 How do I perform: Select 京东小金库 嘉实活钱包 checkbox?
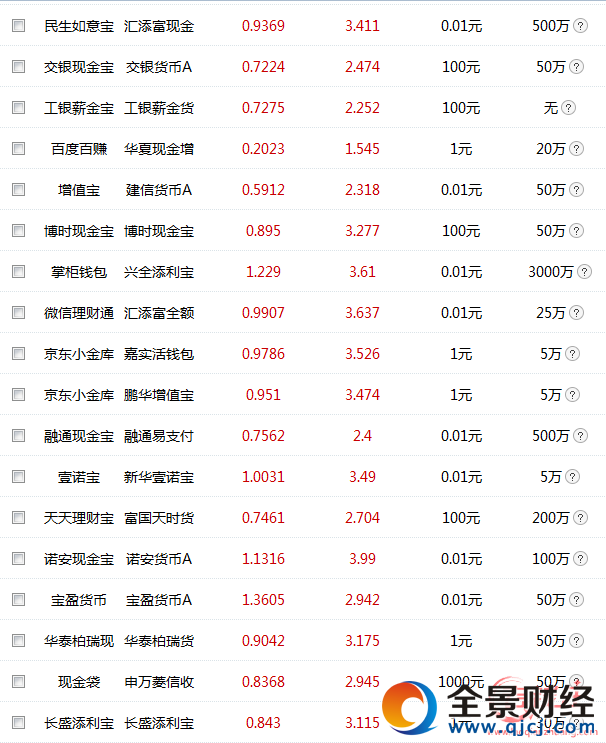pos(18,354)
